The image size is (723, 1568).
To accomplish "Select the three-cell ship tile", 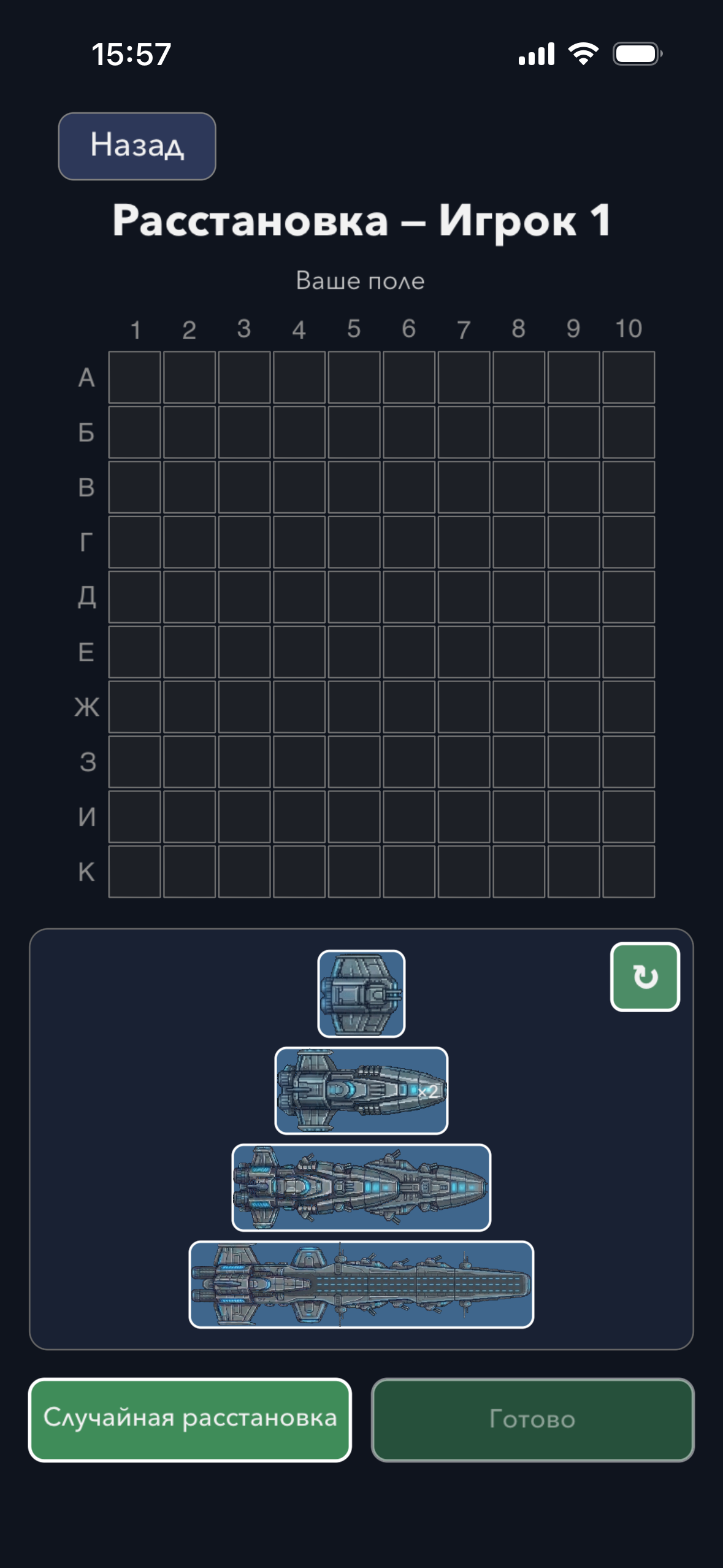I will [361, 1188].
